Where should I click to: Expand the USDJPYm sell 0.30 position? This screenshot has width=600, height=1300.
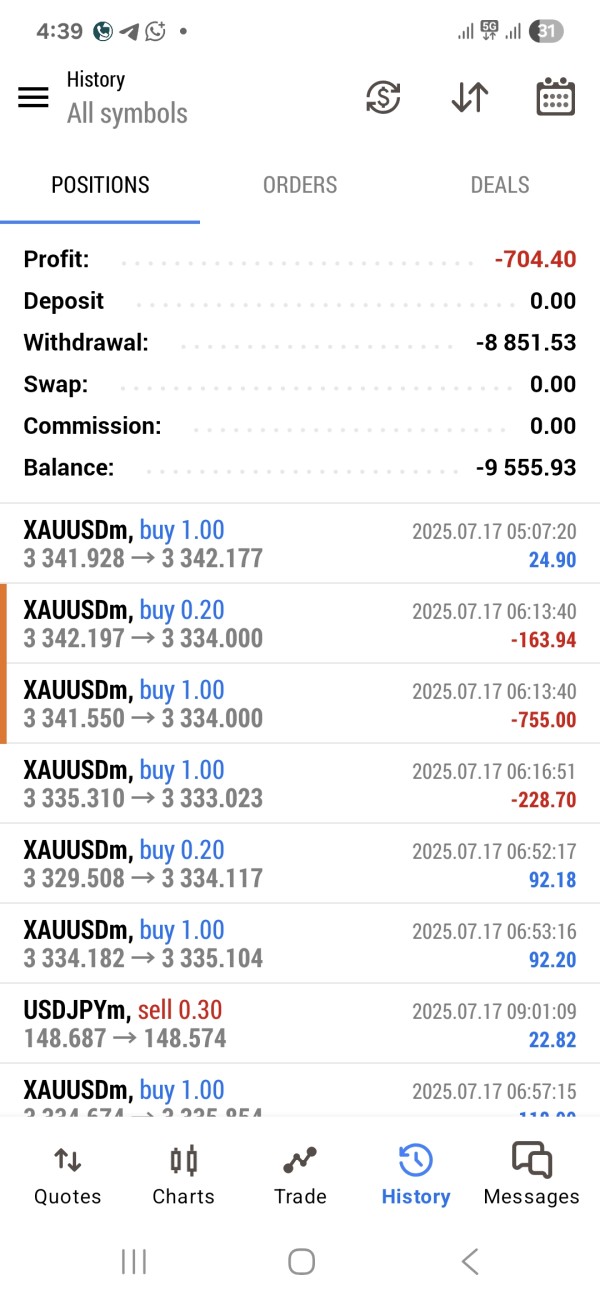pyautogui.click(x=300, y=1024)
